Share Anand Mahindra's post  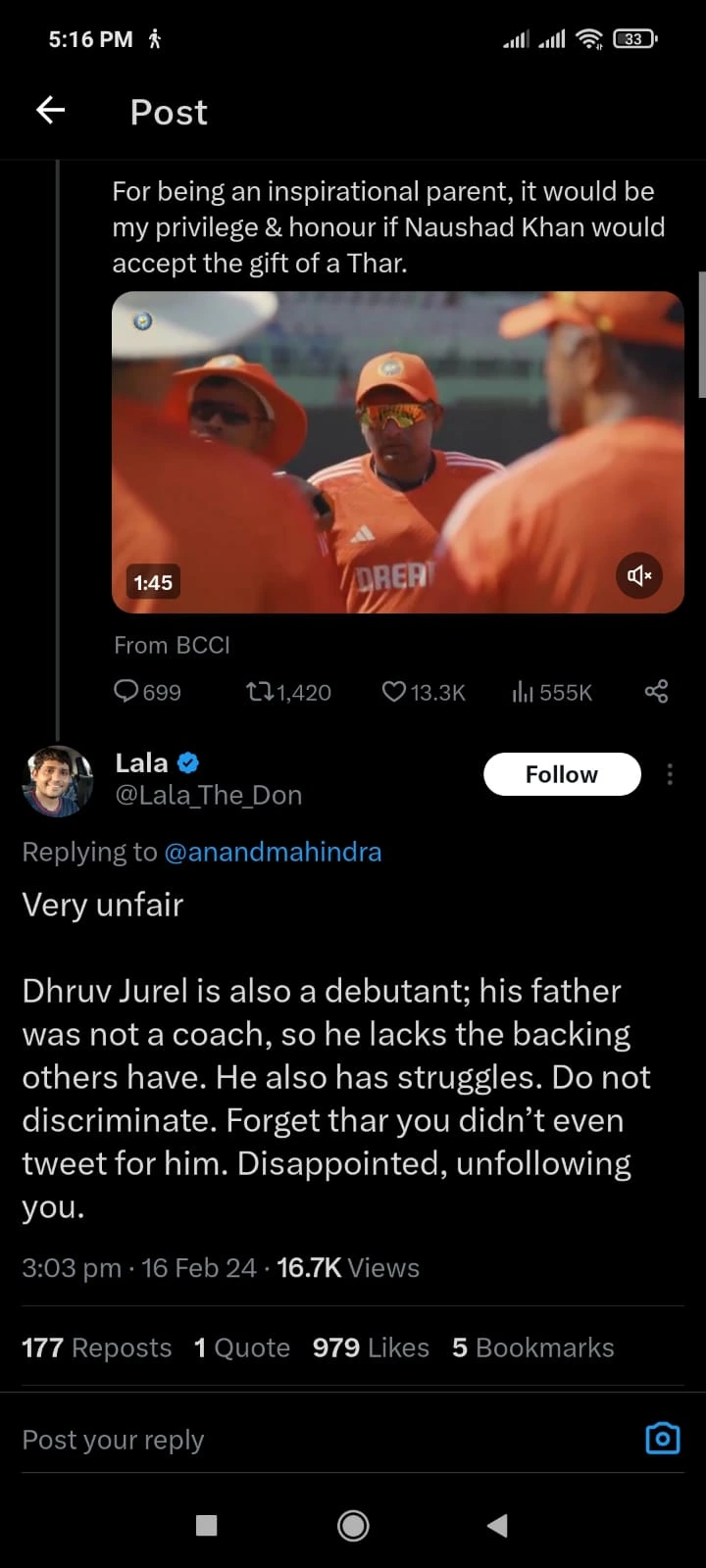tap(656, 692)
